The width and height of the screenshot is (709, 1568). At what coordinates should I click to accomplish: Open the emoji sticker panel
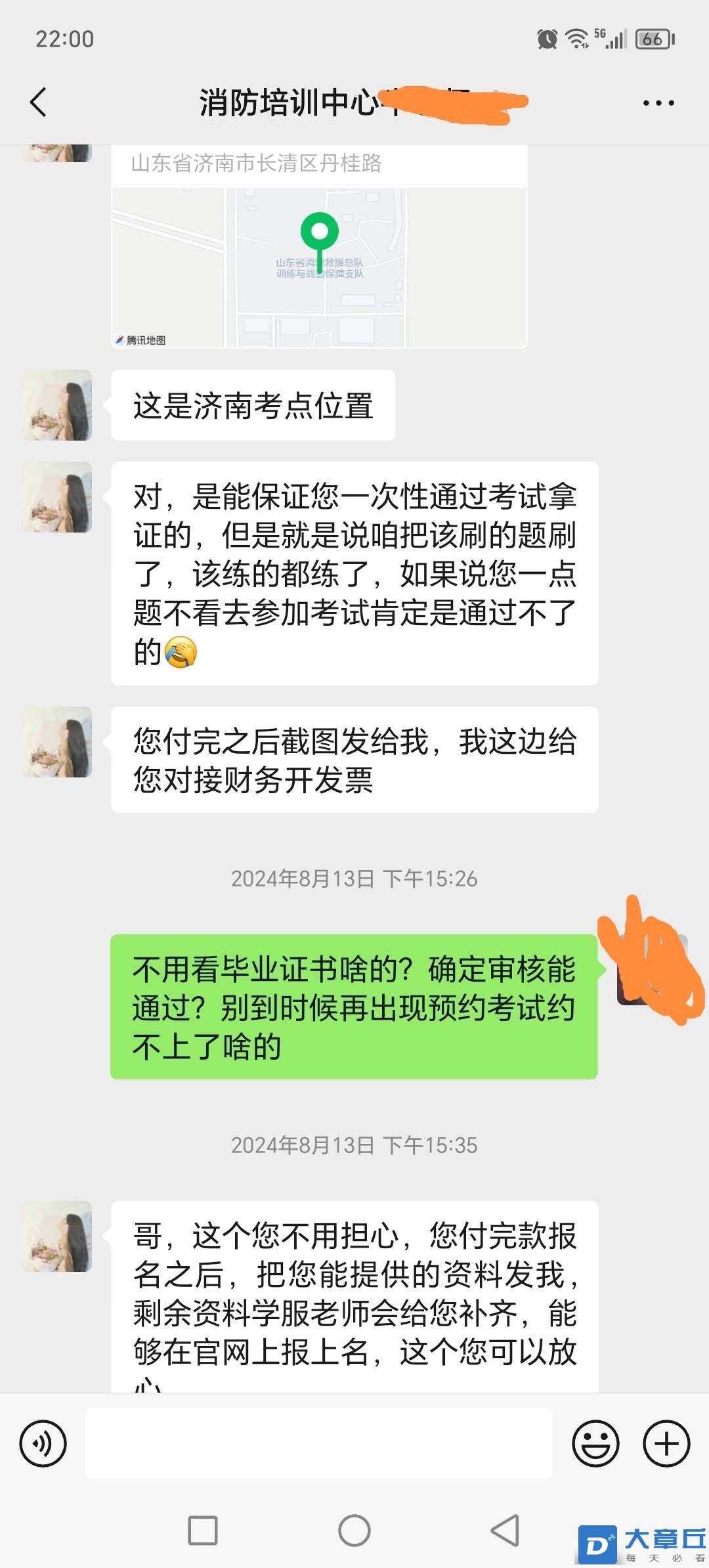(595, 1443)
